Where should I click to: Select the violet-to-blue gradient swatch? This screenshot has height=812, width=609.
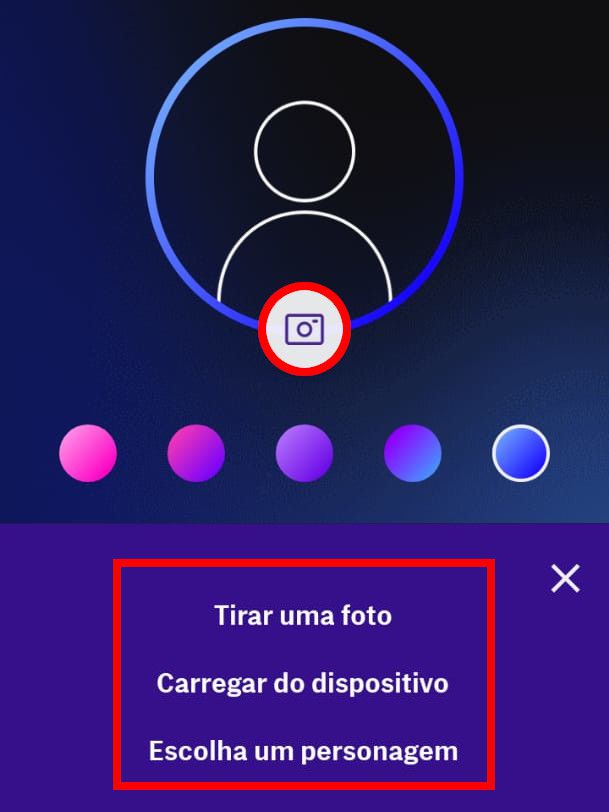[x=412, y=453]
